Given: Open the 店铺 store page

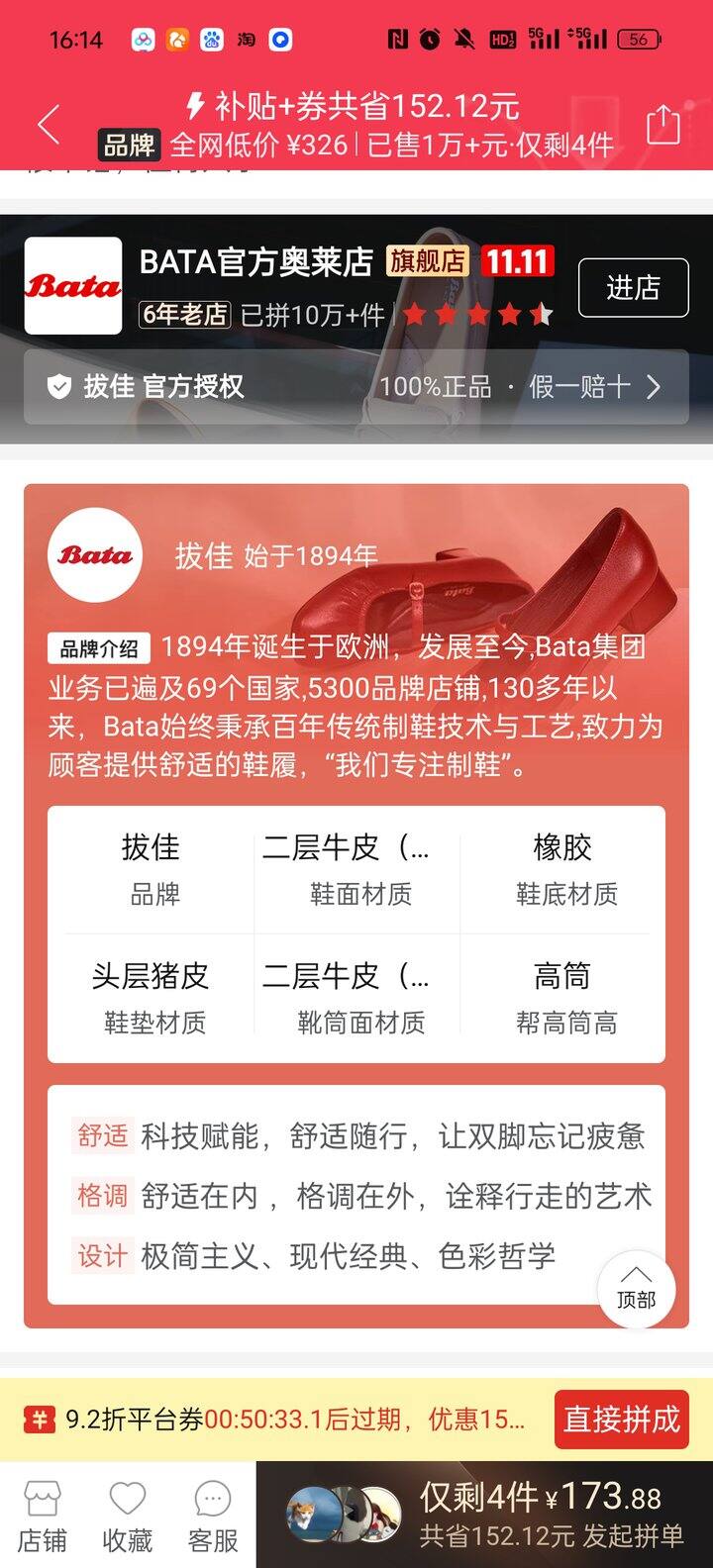Looking at the screenshot, I should click(43, 1516).
